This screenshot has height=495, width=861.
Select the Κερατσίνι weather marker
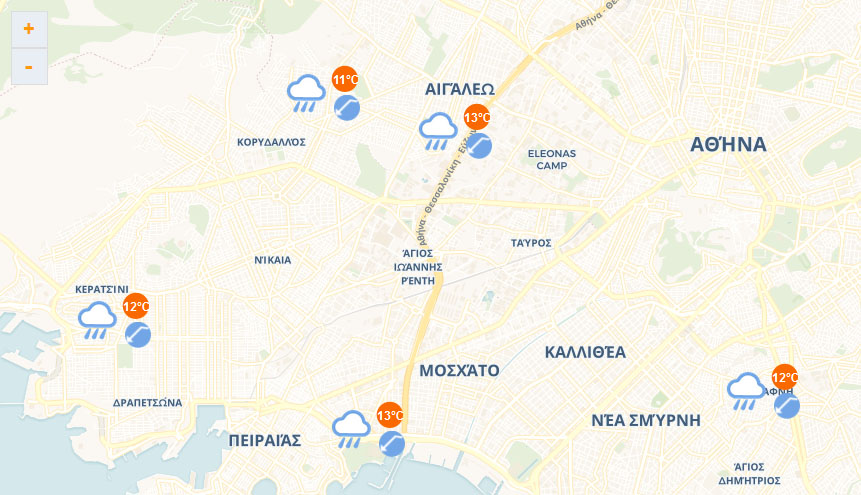(98, 320)
